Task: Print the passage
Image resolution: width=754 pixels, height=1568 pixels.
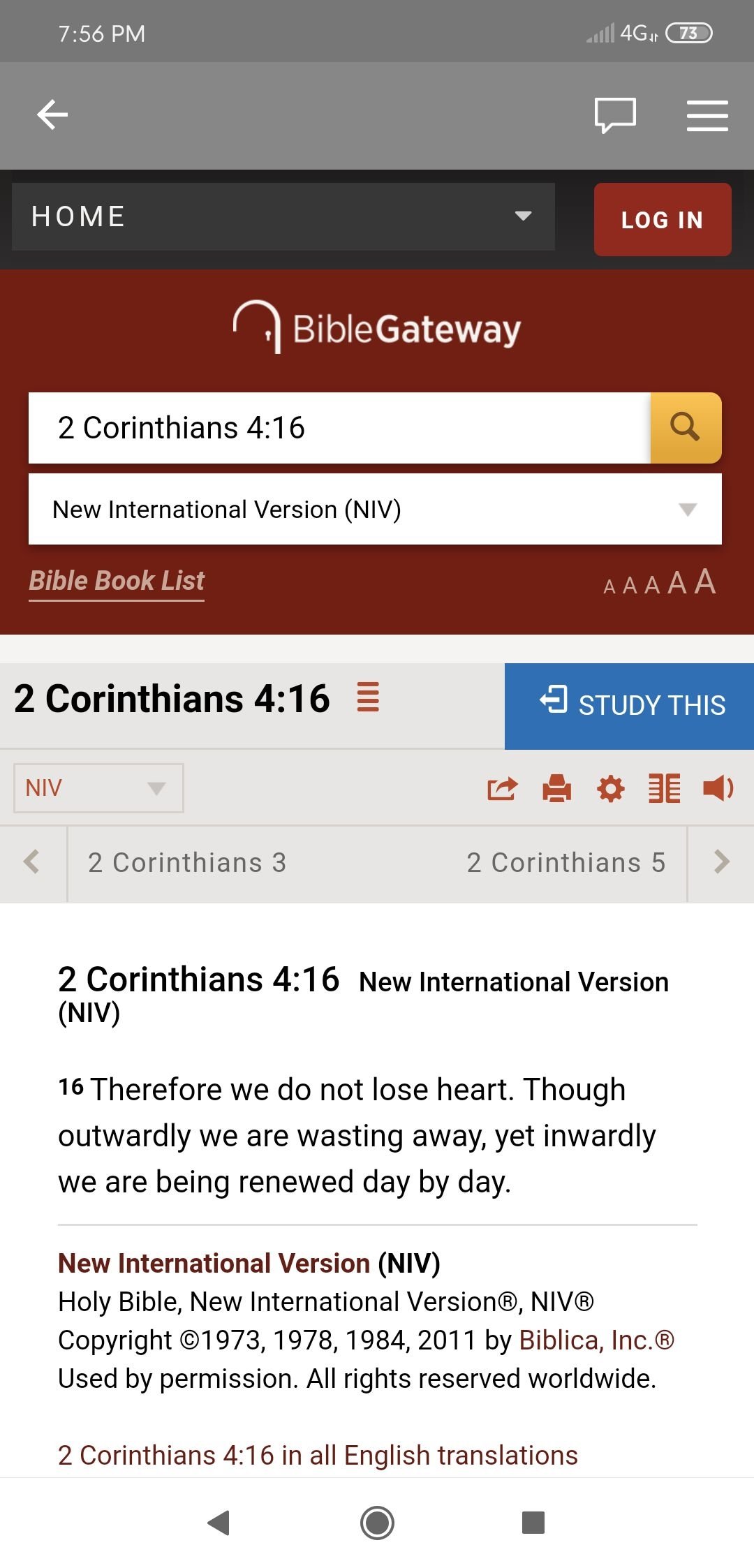Action: (556, 789)
